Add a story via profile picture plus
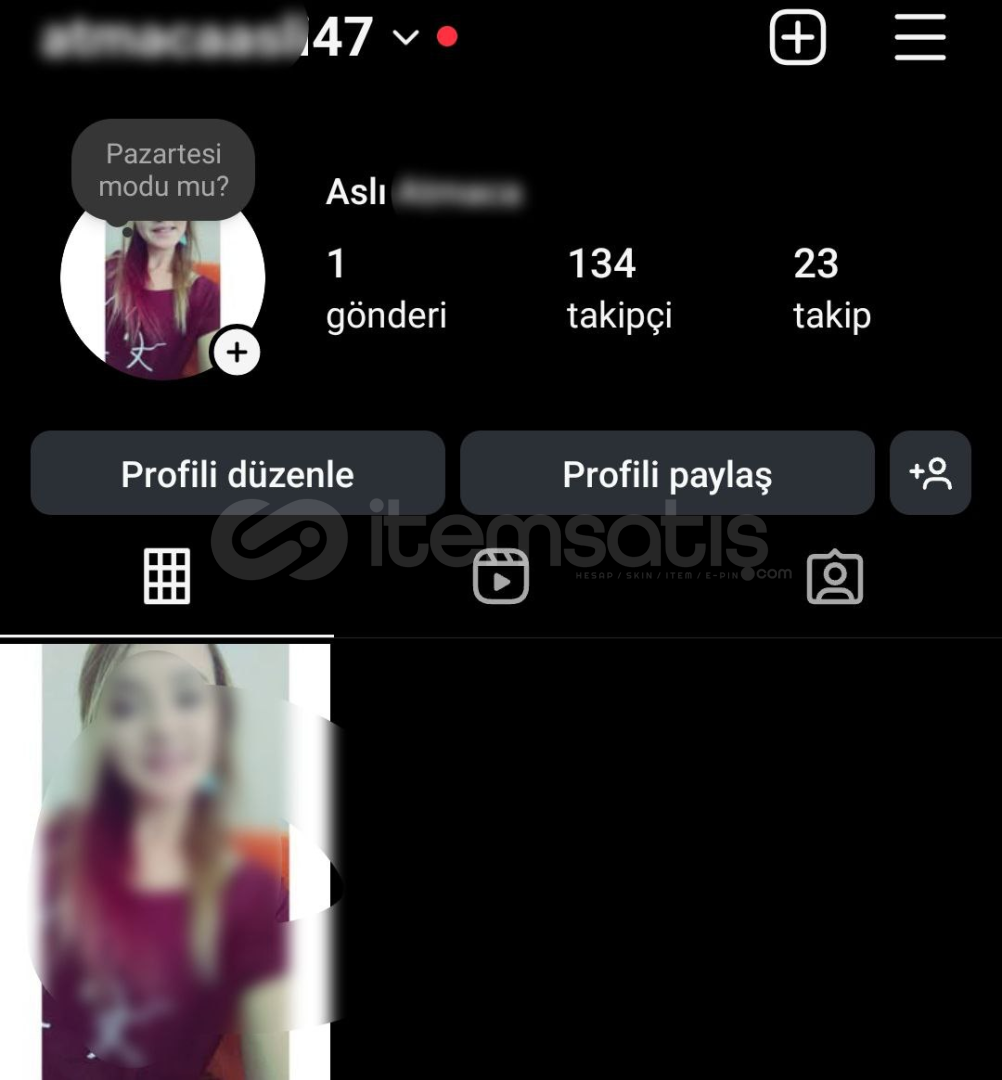The height and width of the screenshot is (1080, 1002). coord(236,352)
